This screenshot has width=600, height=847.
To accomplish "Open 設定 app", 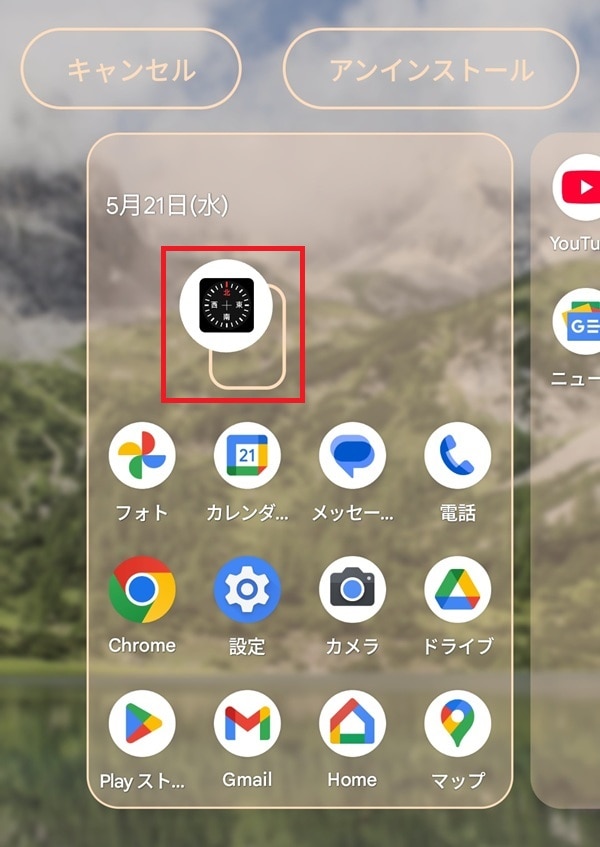I will 247,590.
